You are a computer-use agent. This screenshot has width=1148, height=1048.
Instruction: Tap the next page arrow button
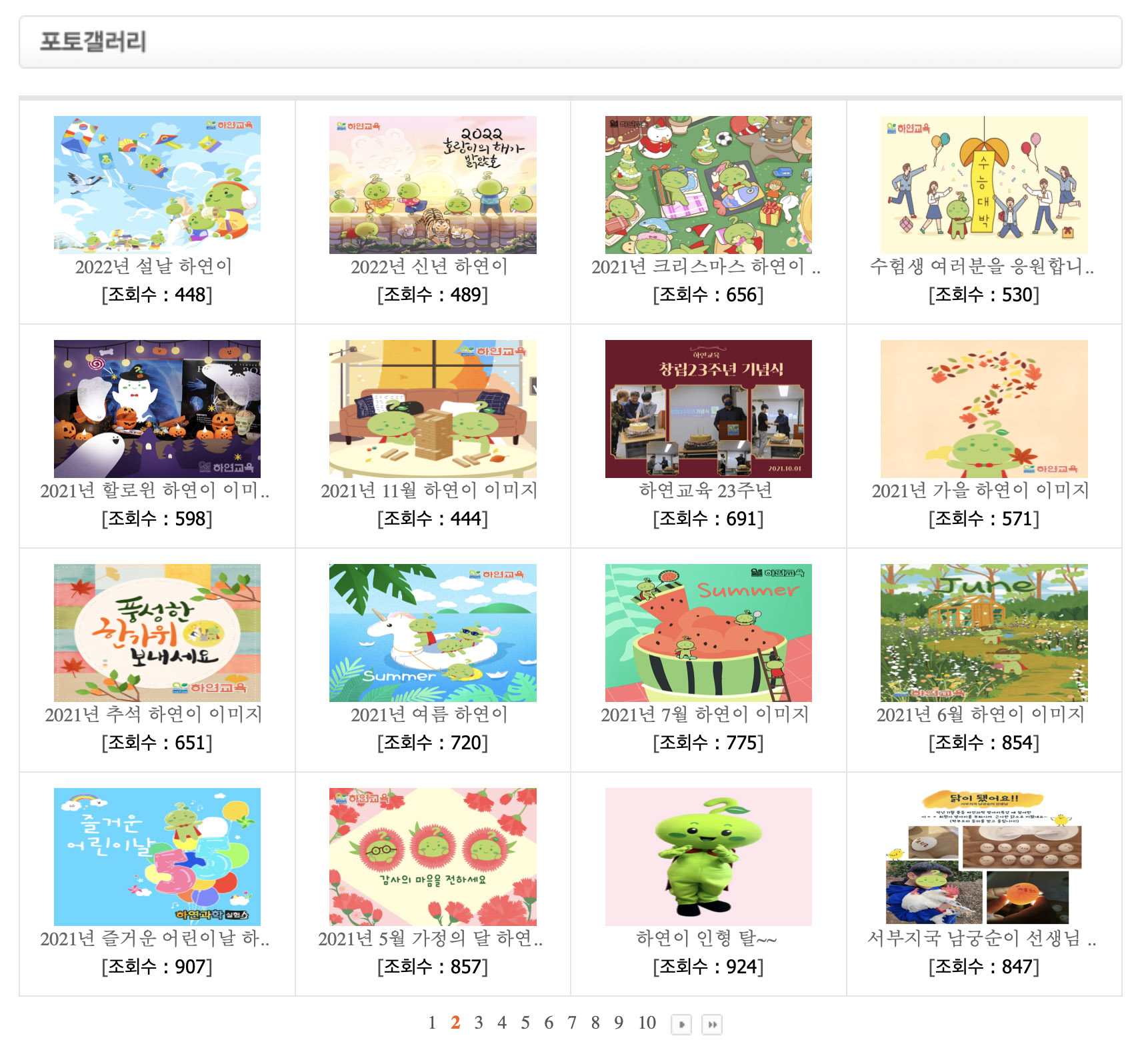[681, 1024]
